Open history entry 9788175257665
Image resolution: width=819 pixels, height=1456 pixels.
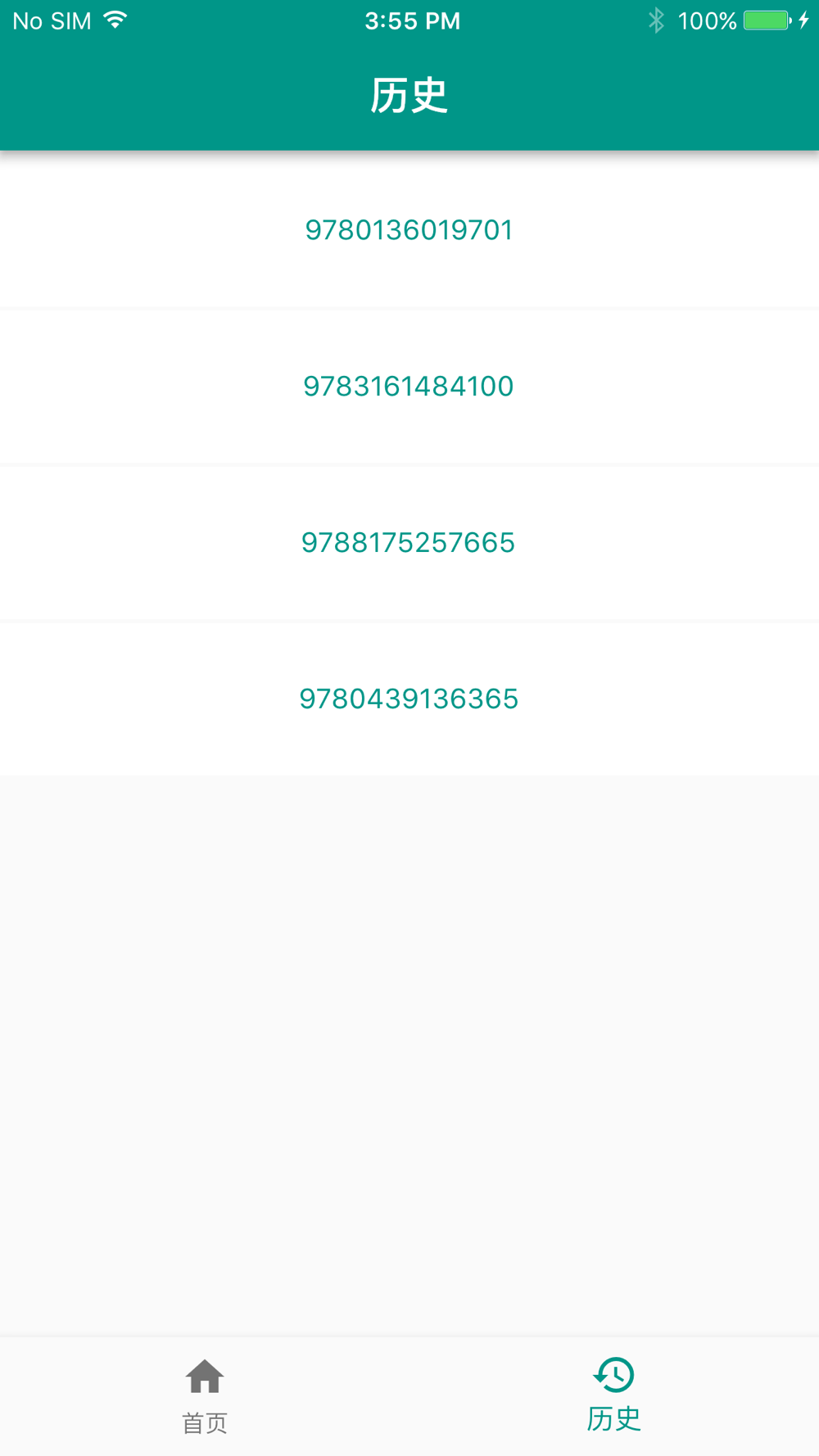409,542
